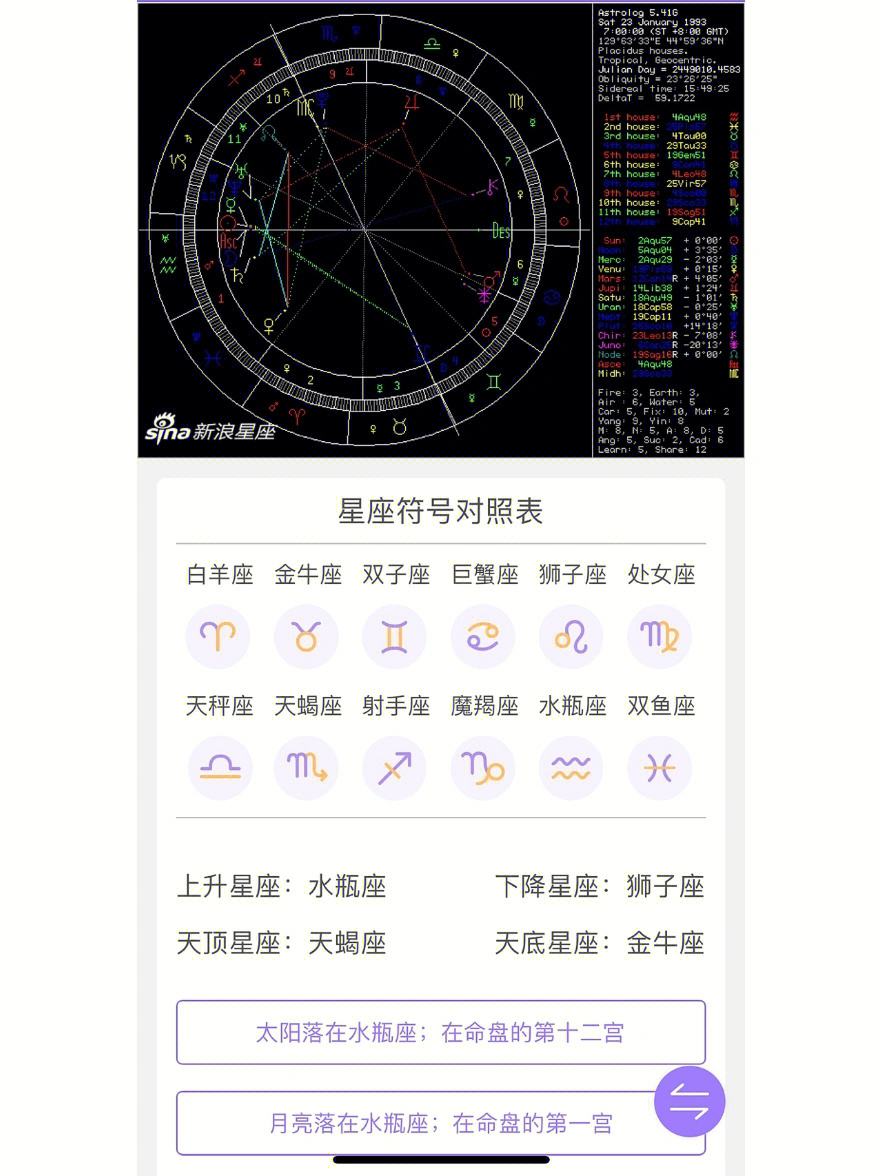Image resolution: width=882 pixels, height=1176 pixels.
Task: Open the 太阳落在水瓶座 twelfth house result
Action: pyautogui.click(x=440, y=1032)
